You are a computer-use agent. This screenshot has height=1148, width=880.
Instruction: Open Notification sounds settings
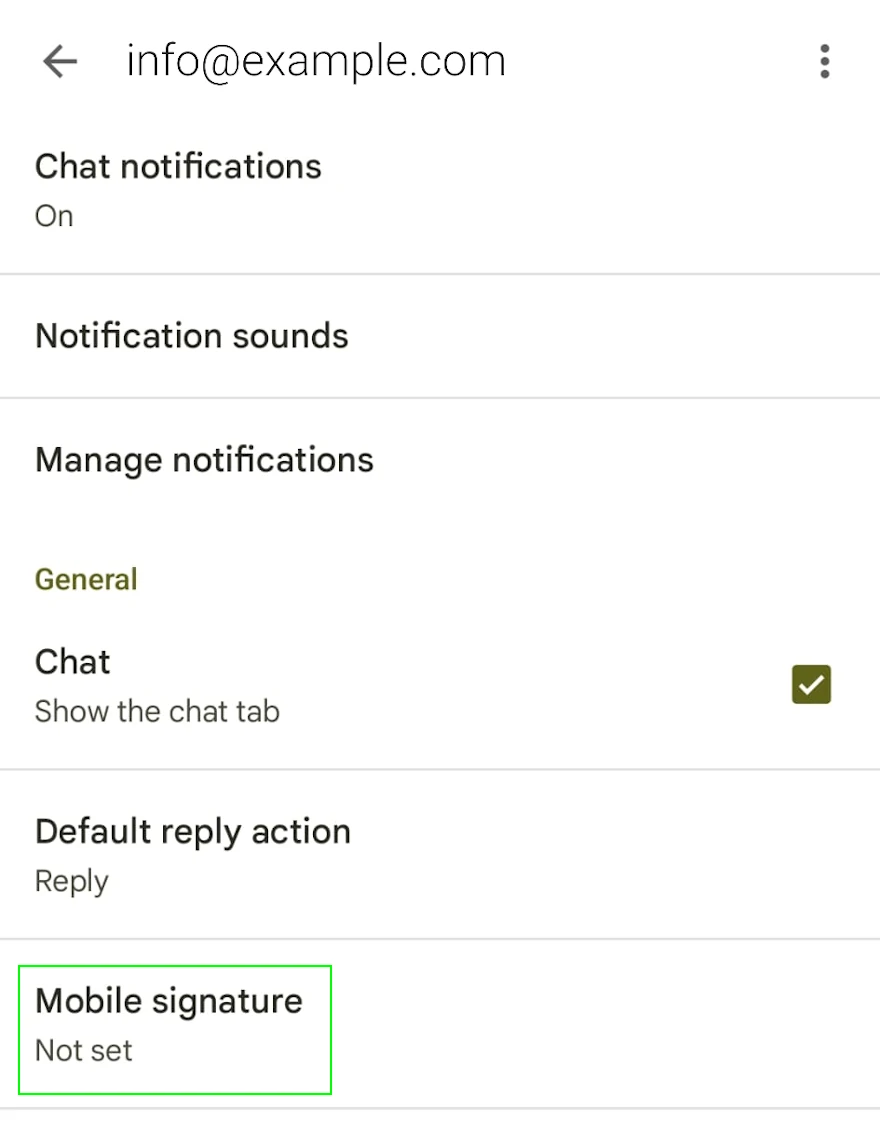pyautogui.click(x=192, y=336)
